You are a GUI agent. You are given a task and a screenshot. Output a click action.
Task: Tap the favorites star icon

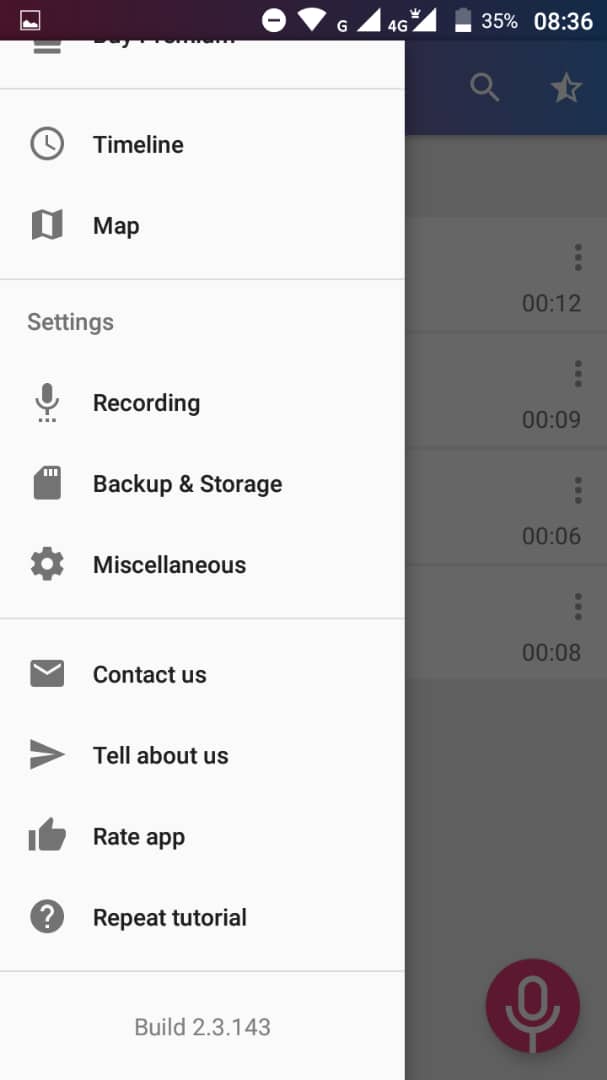pos(566,88)
